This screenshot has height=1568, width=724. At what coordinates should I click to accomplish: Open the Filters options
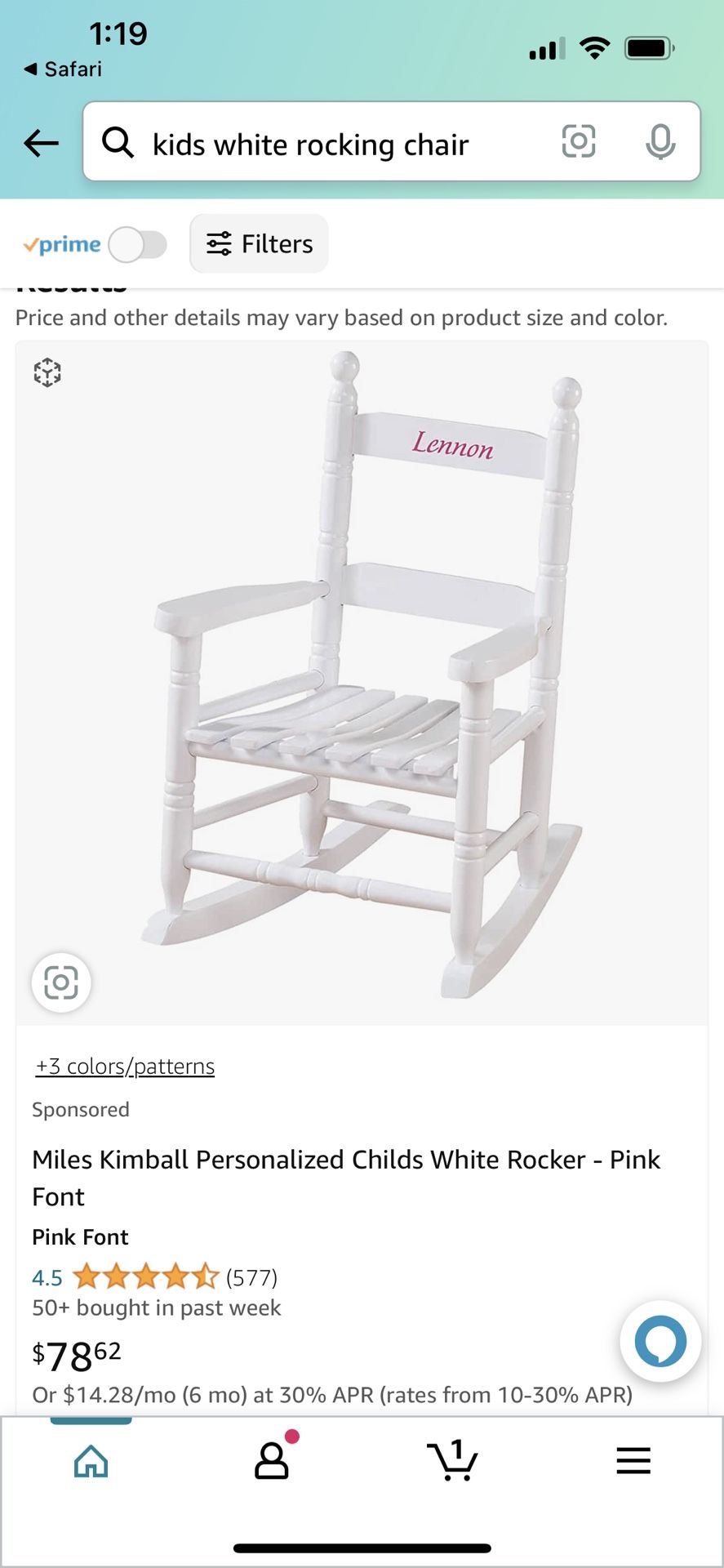point(259,243)
